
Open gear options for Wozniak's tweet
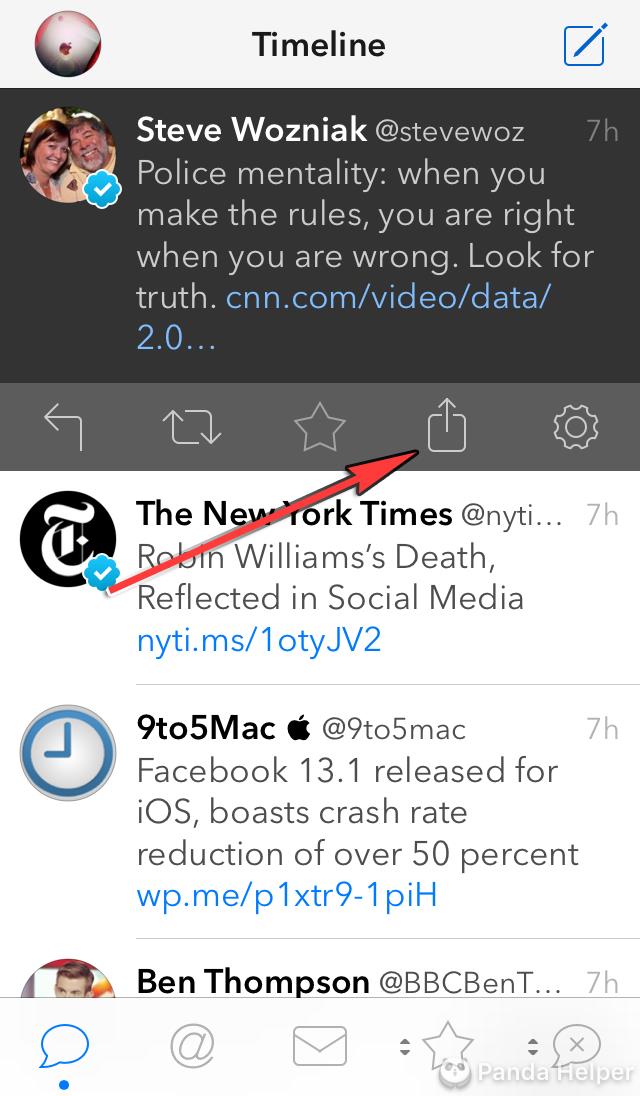pyautogui.click(x=576, y=426)
